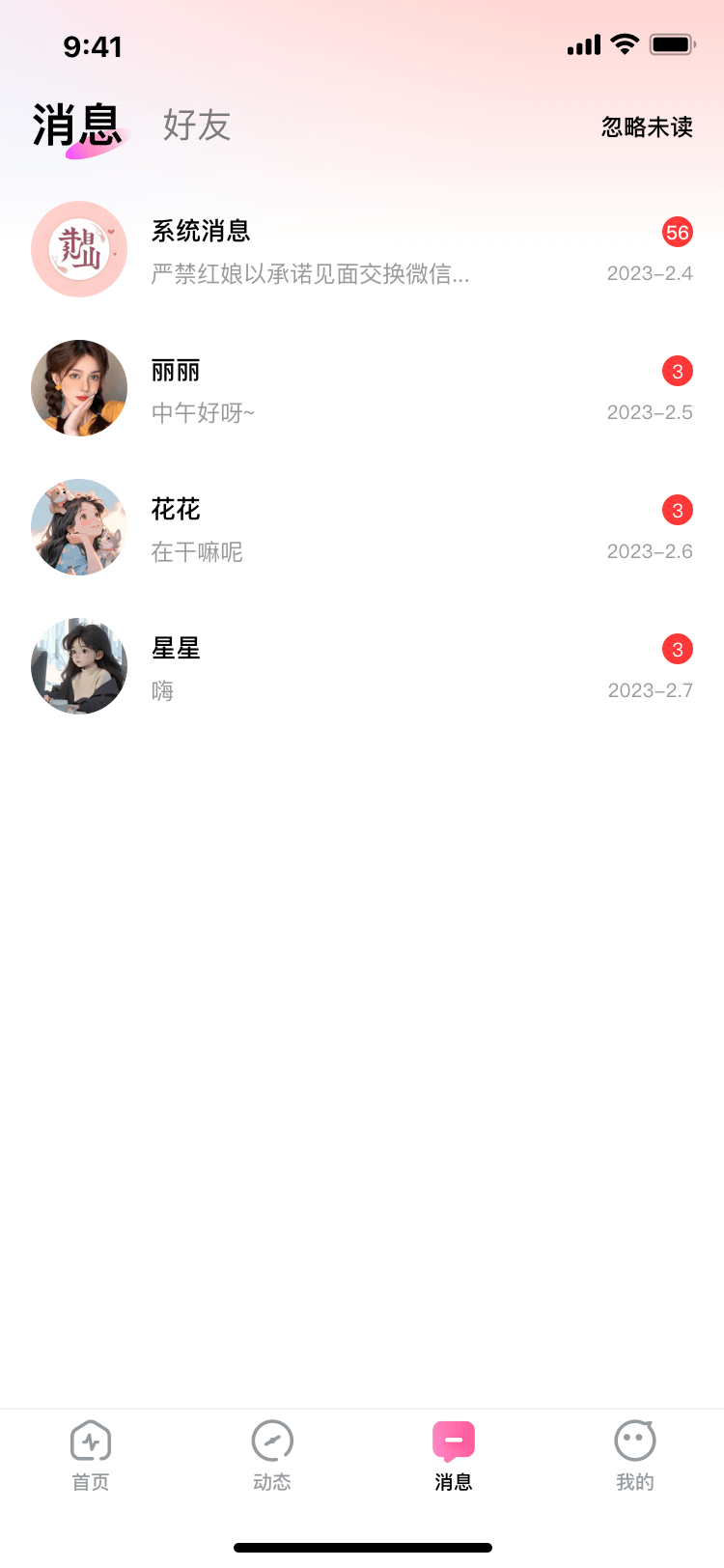Tap the 2023-2.6 timestamp on 花花's chat
The height and width of the screenshot is (1568, 724).
point(650,551)
